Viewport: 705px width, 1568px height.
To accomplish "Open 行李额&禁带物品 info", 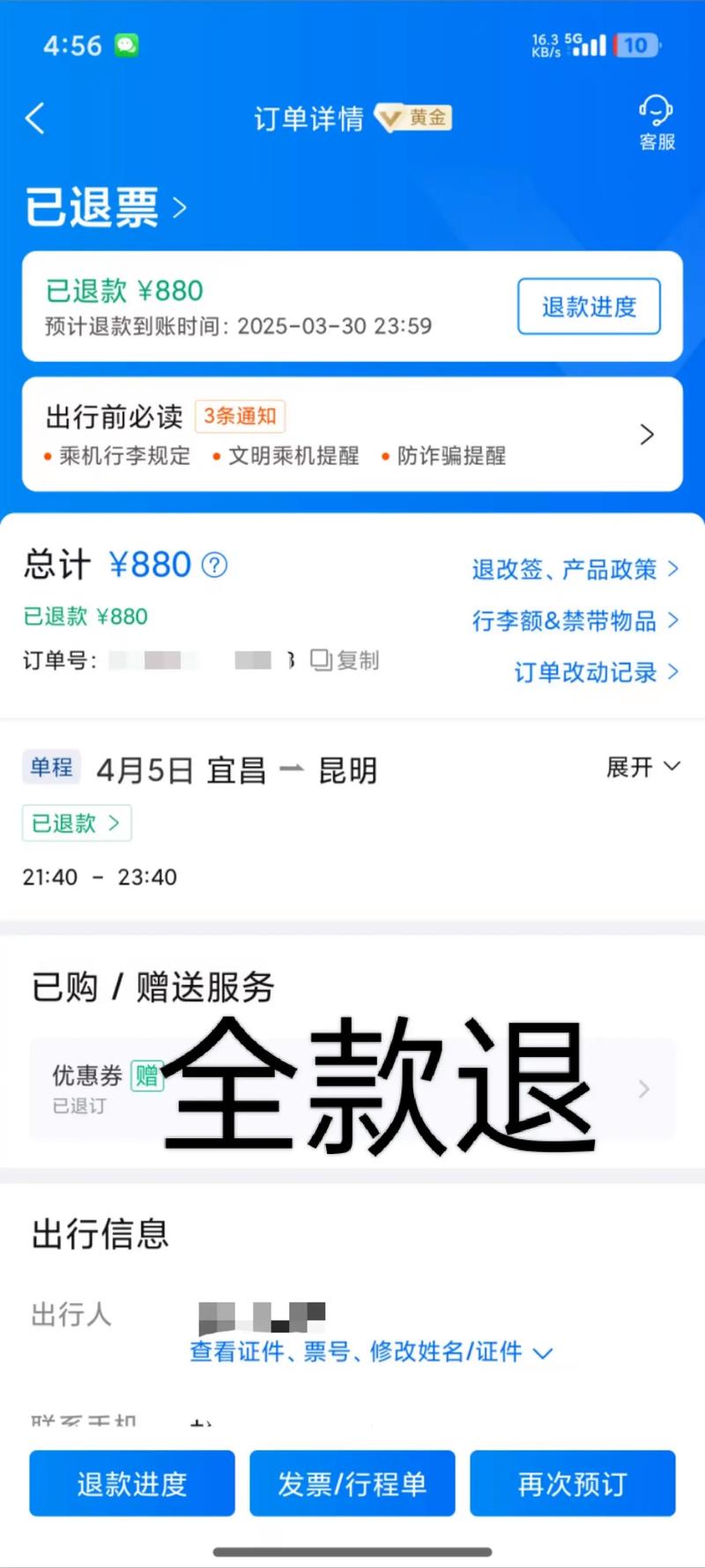I will pos(575,621).
